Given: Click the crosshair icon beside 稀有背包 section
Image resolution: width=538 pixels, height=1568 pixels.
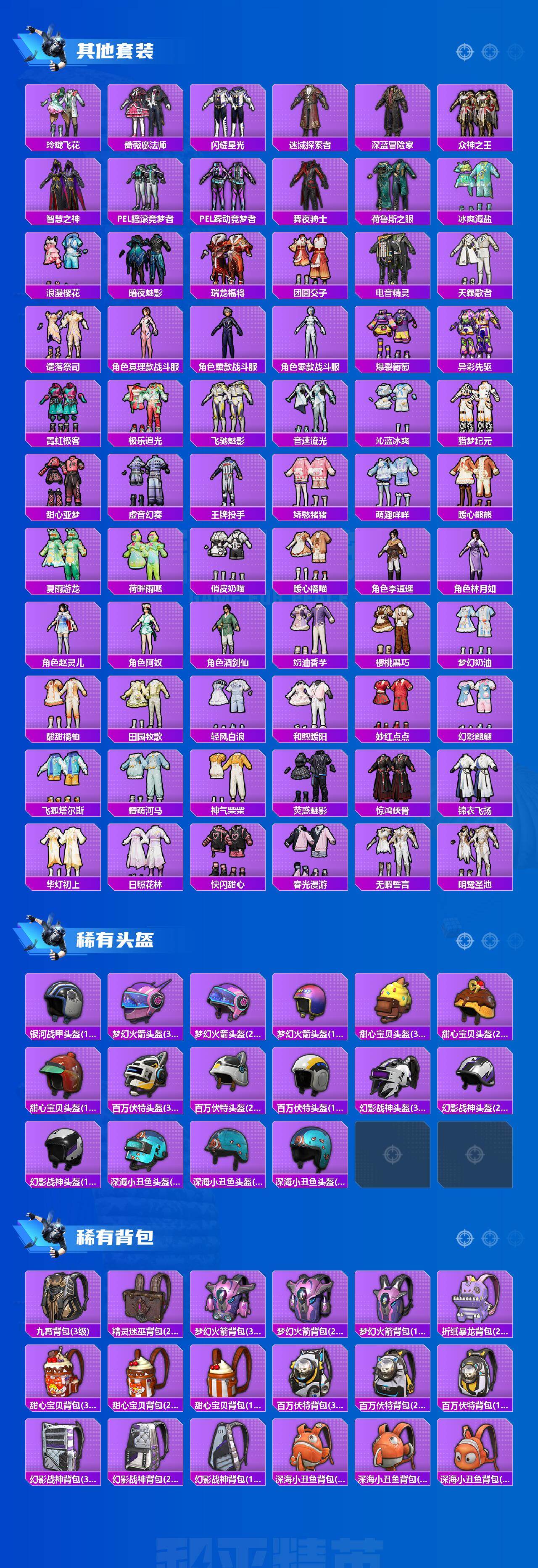Looking at the screenshot, I should click(x=464, y=1238).
